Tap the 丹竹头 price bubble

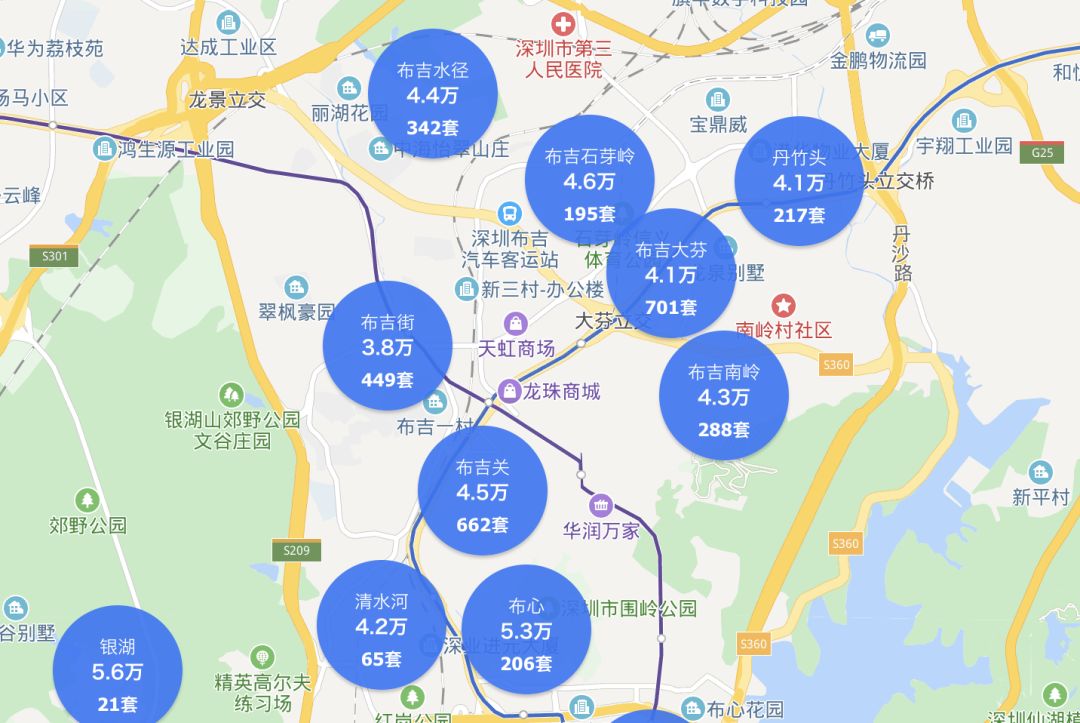pos(799,182)
